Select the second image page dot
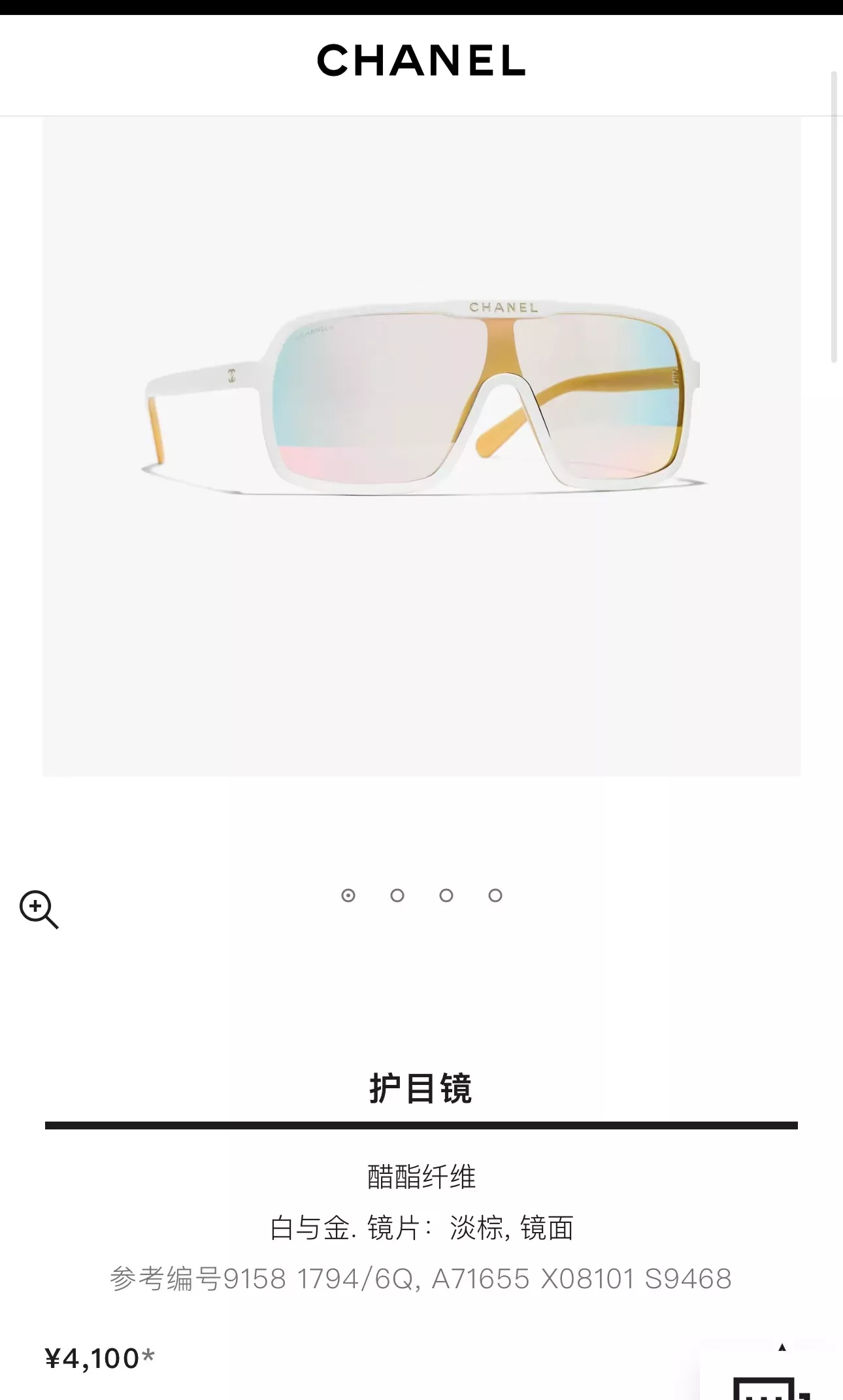This screenshot has height=1400, width=843. [x=397, y=895]
